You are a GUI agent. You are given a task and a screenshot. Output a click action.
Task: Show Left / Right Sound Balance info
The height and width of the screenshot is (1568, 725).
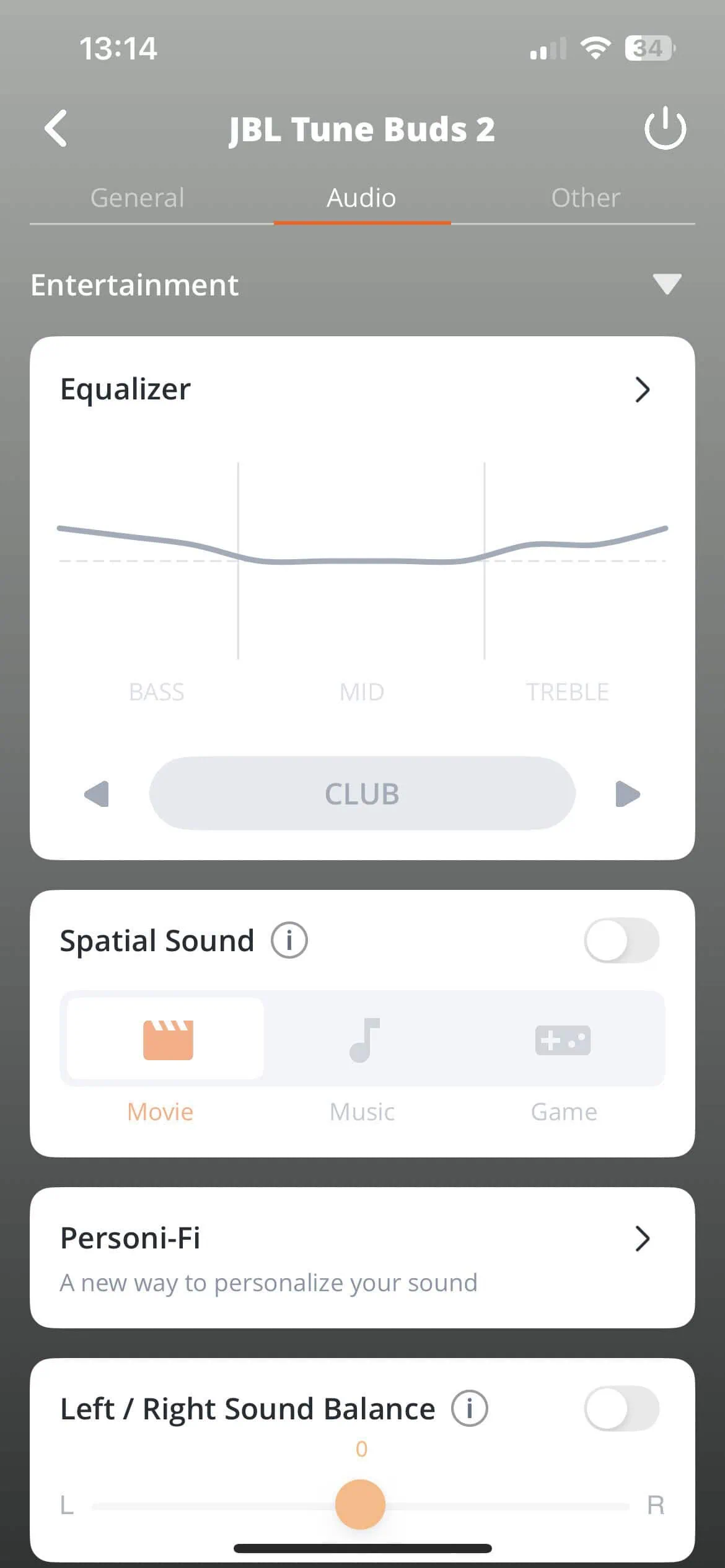469,1409
